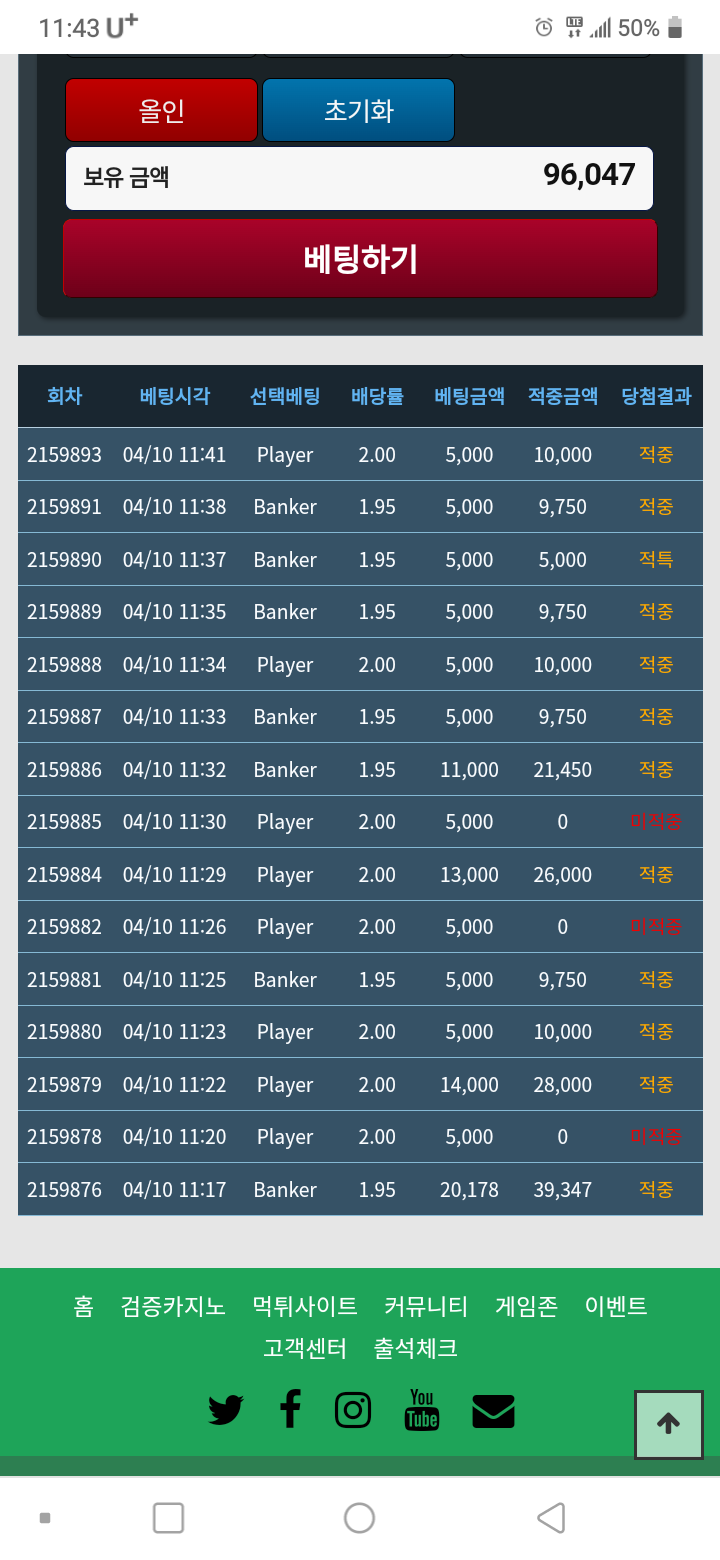Open the email envelope icon
Image resolution: width=720 pixels, height=1560 pixels.
pos(493,1411)
